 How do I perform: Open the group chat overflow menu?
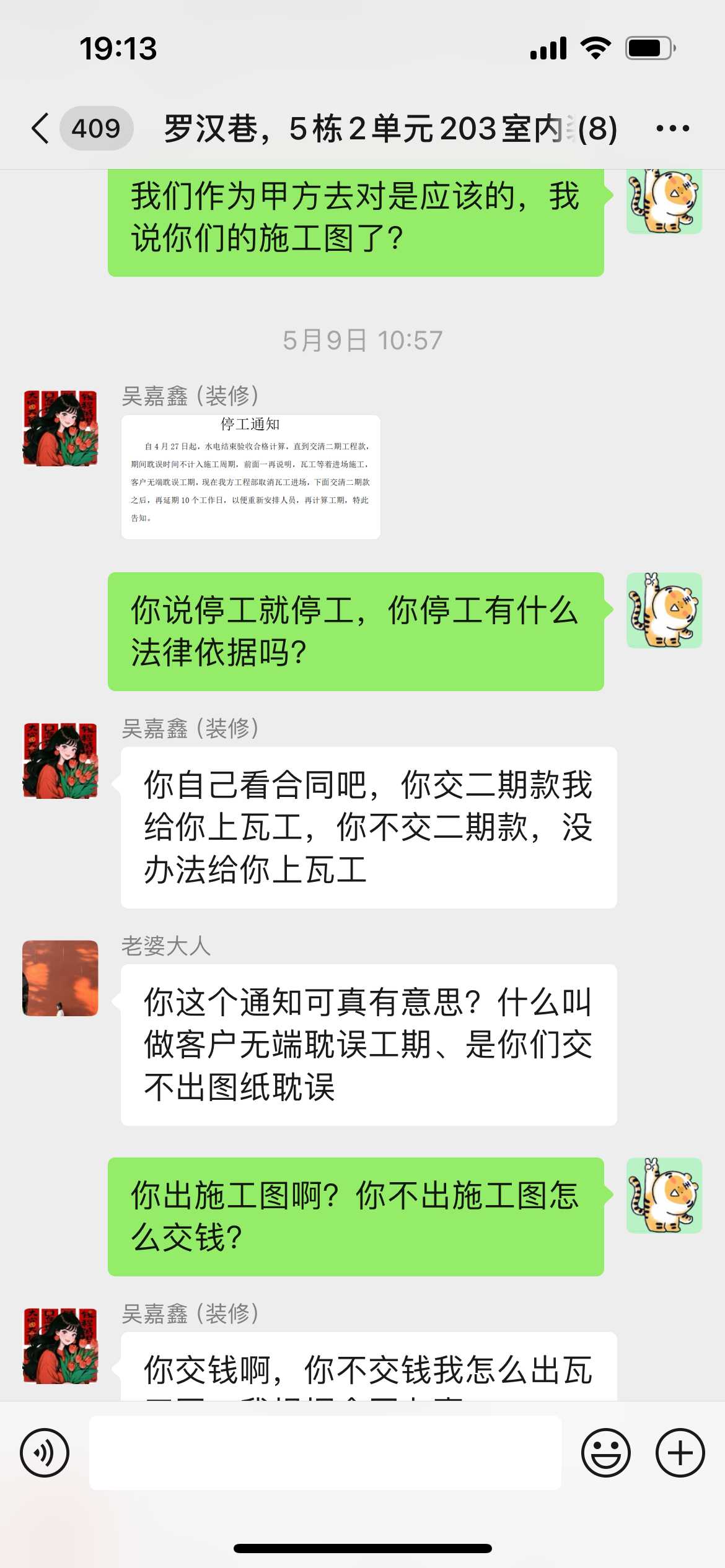pos(672,129)
